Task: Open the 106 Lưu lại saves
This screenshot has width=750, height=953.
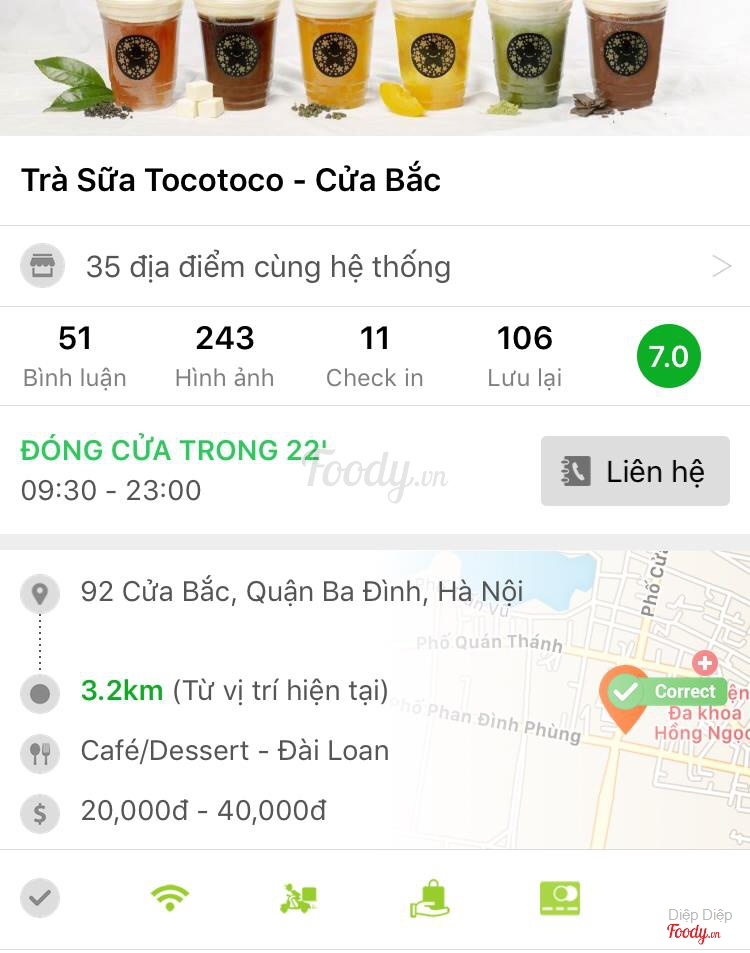Action: pos(524,356)
